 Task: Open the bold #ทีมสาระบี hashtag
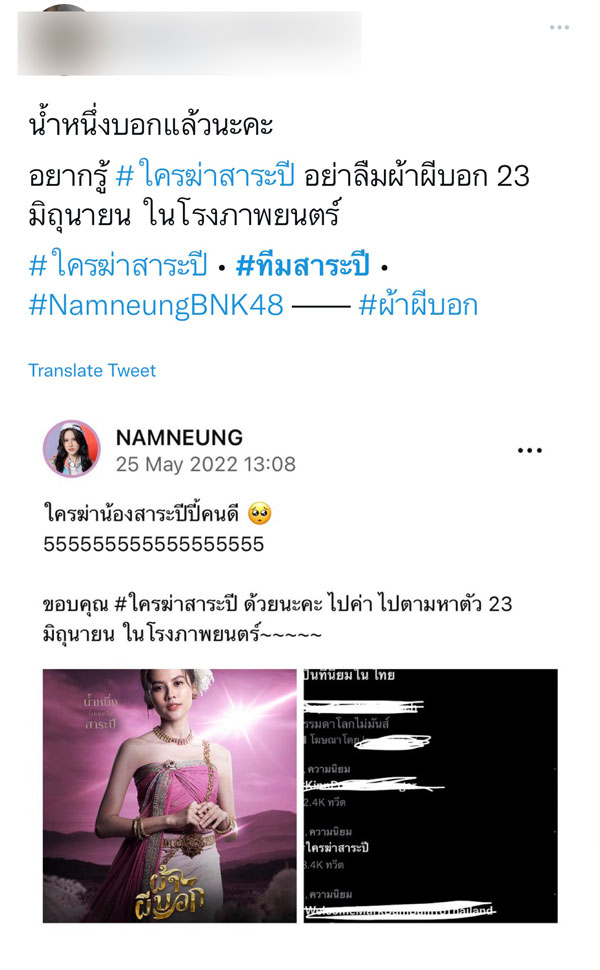coord(303,266)
